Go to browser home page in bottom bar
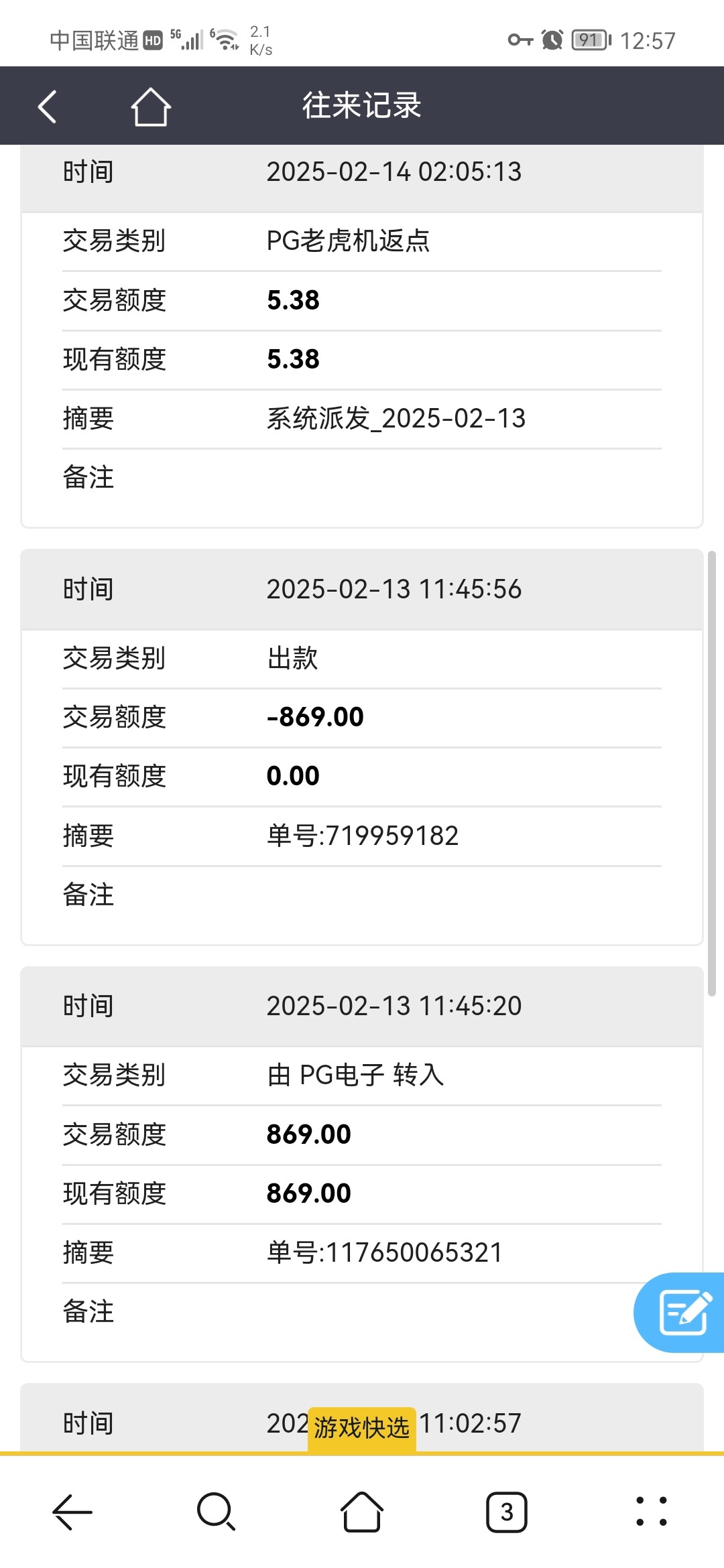The image size is (724, 1568). click(x=362, y=1512)
